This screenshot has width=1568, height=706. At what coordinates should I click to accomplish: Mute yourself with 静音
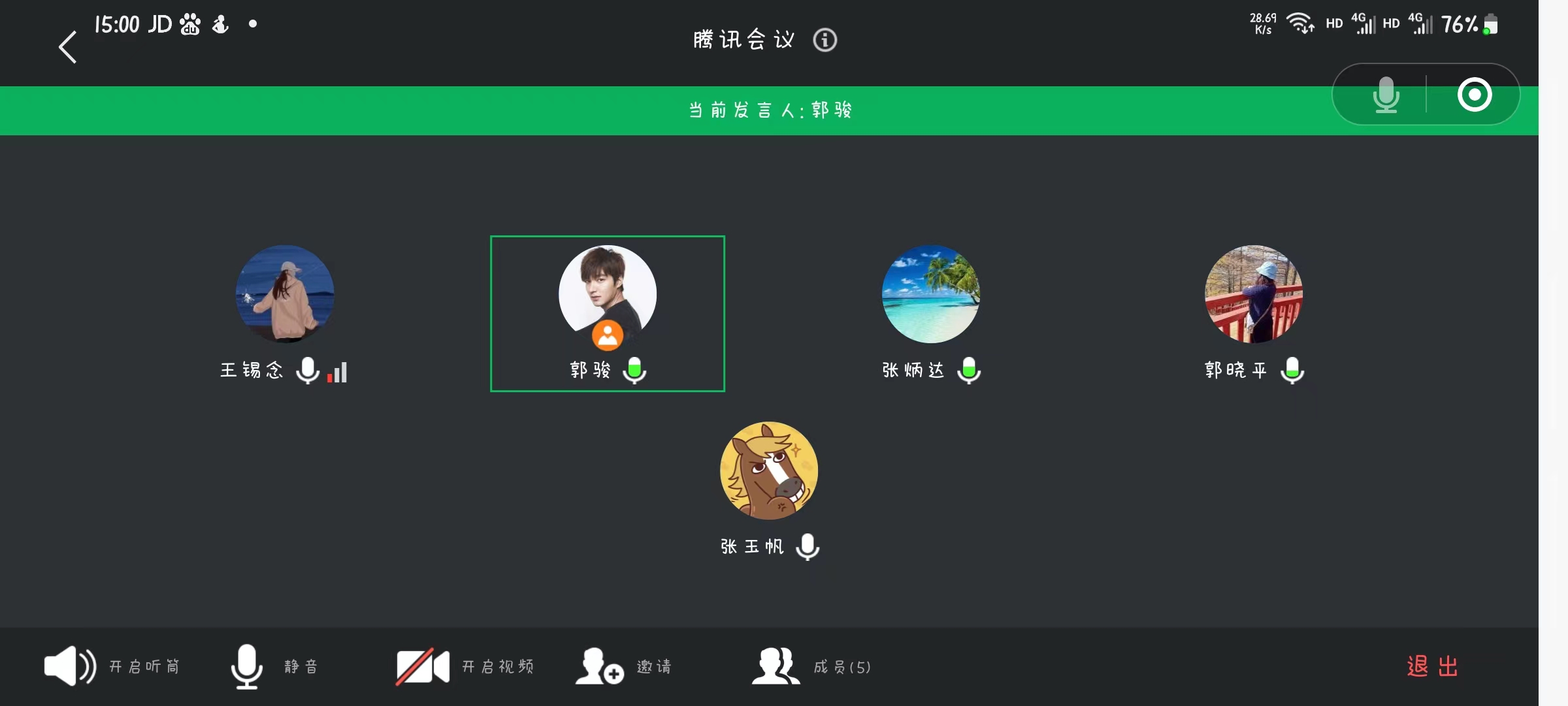[x=274, y=666]
